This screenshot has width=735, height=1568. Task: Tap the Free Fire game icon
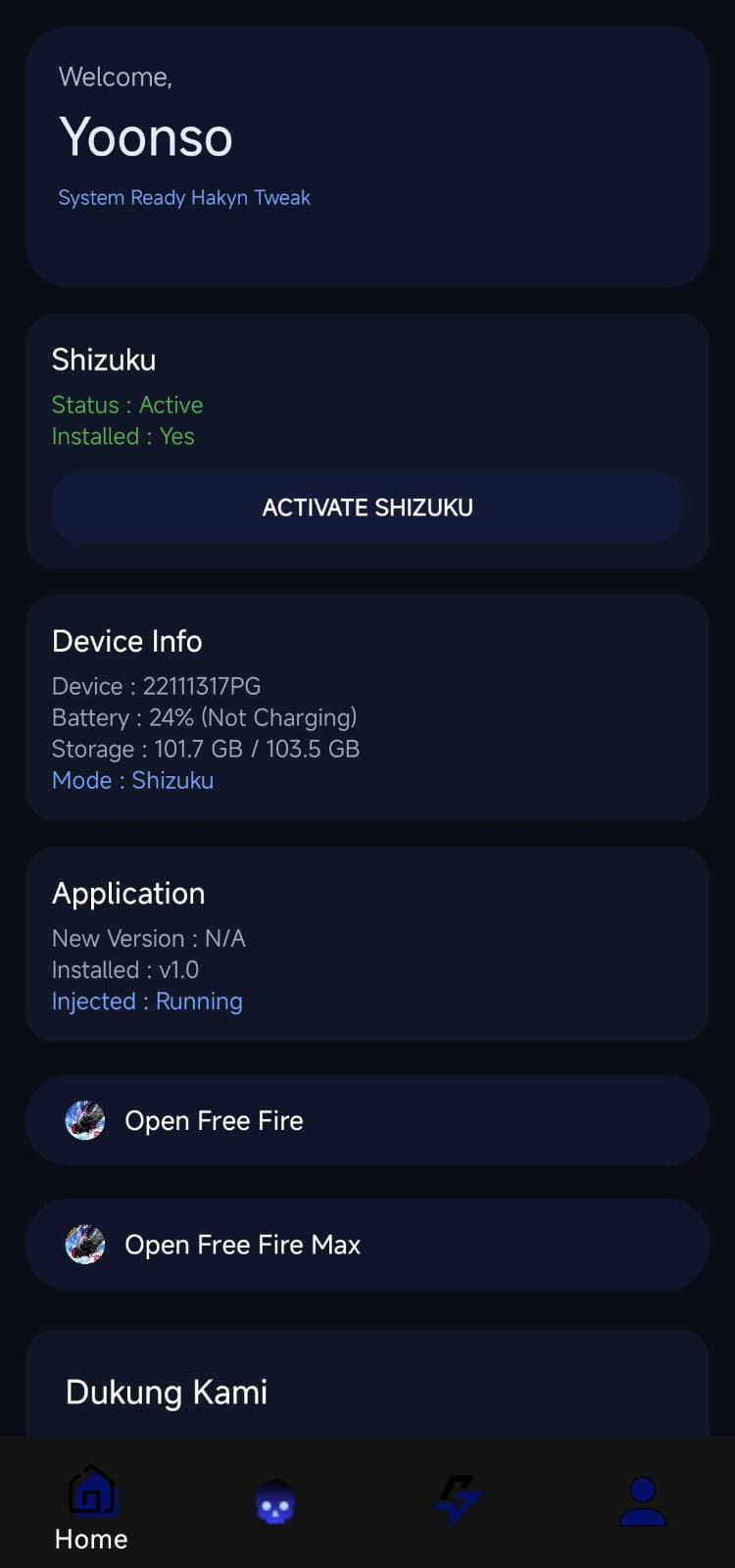point(85,1120)
